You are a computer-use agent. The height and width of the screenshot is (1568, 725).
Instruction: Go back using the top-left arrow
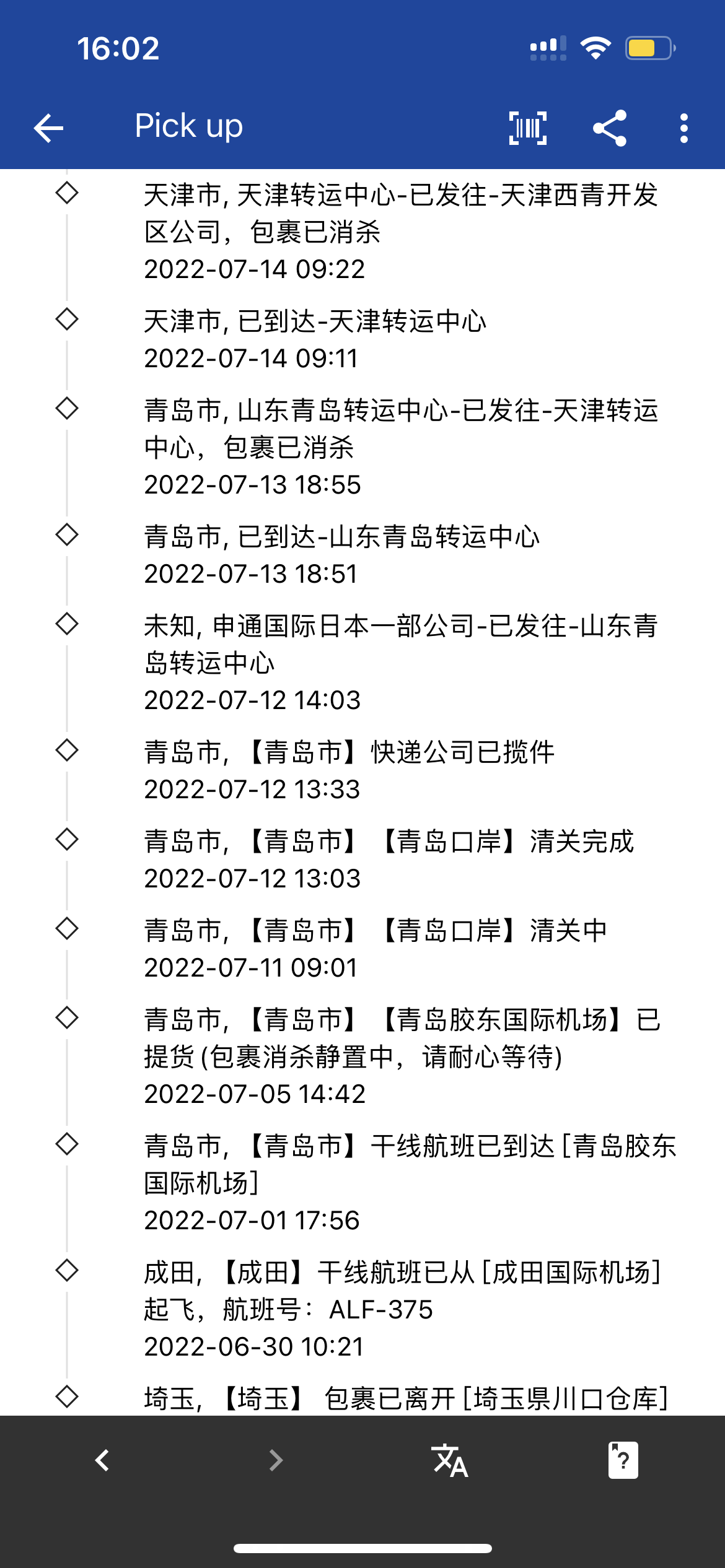pos(48,128)
